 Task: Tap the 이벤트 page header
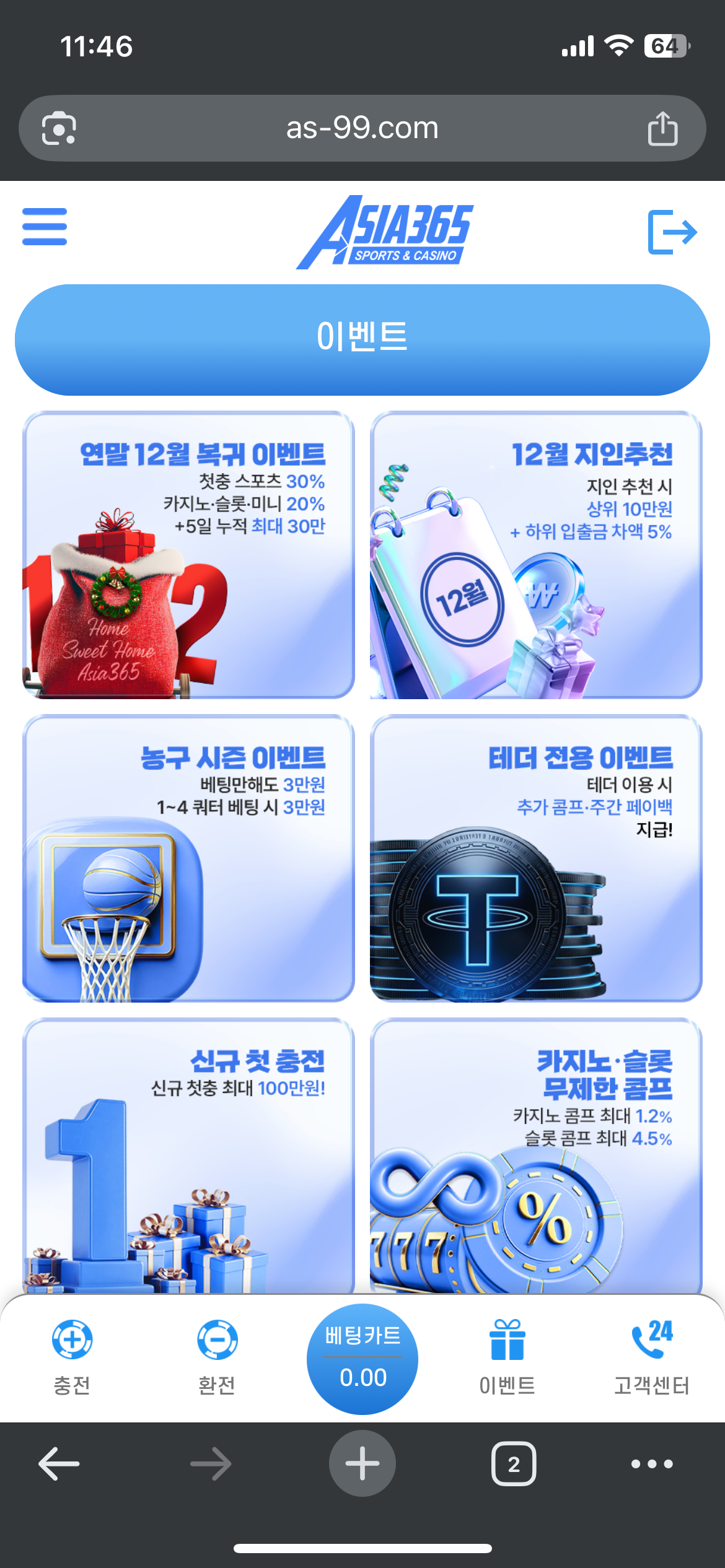click(362, 338)
